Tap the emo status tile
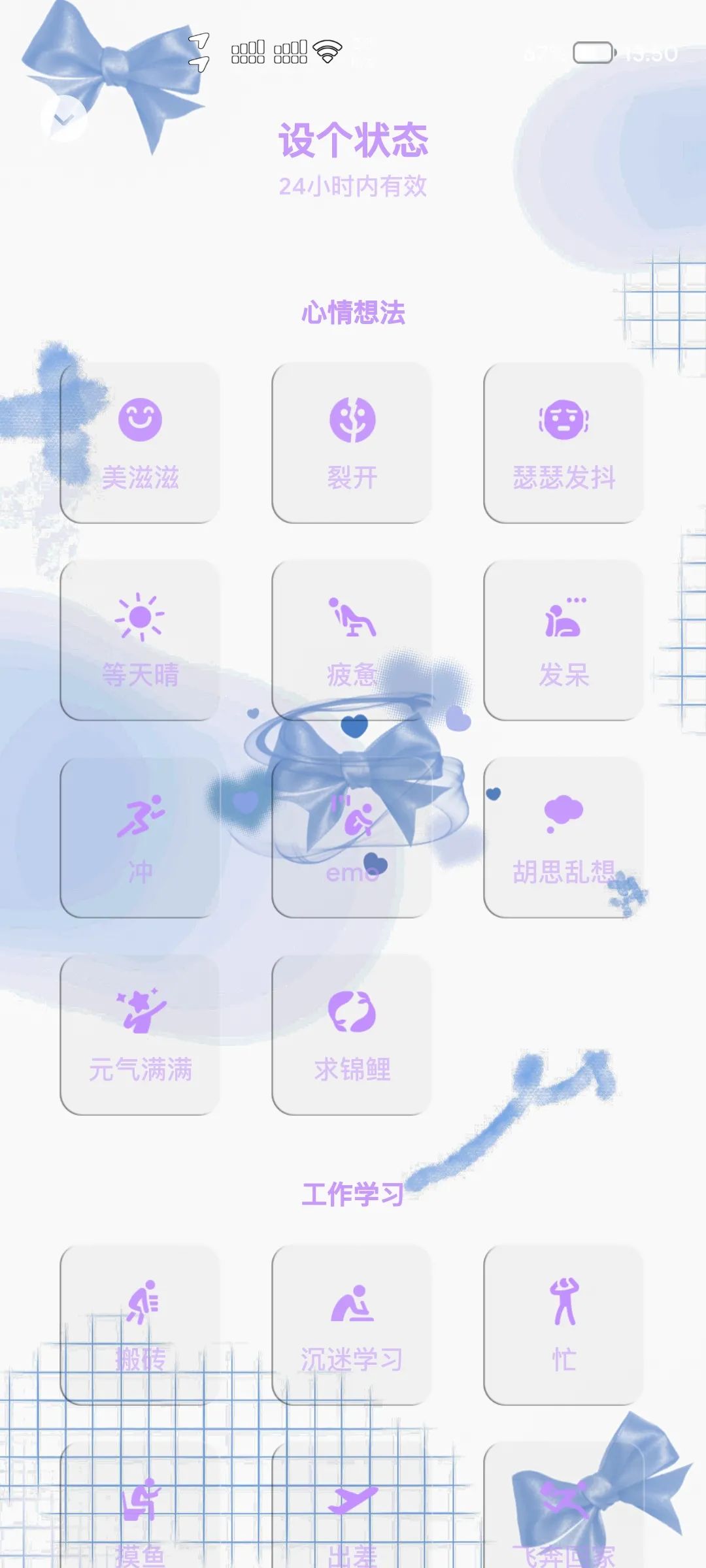The height and width of the screenshot is (1568, 706). (x=352, y=838)
